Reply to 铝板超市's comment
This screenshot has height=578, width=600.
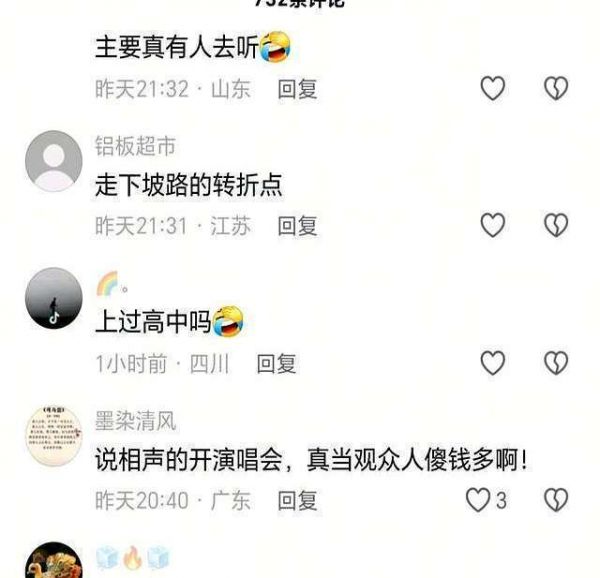pos(297,227)
